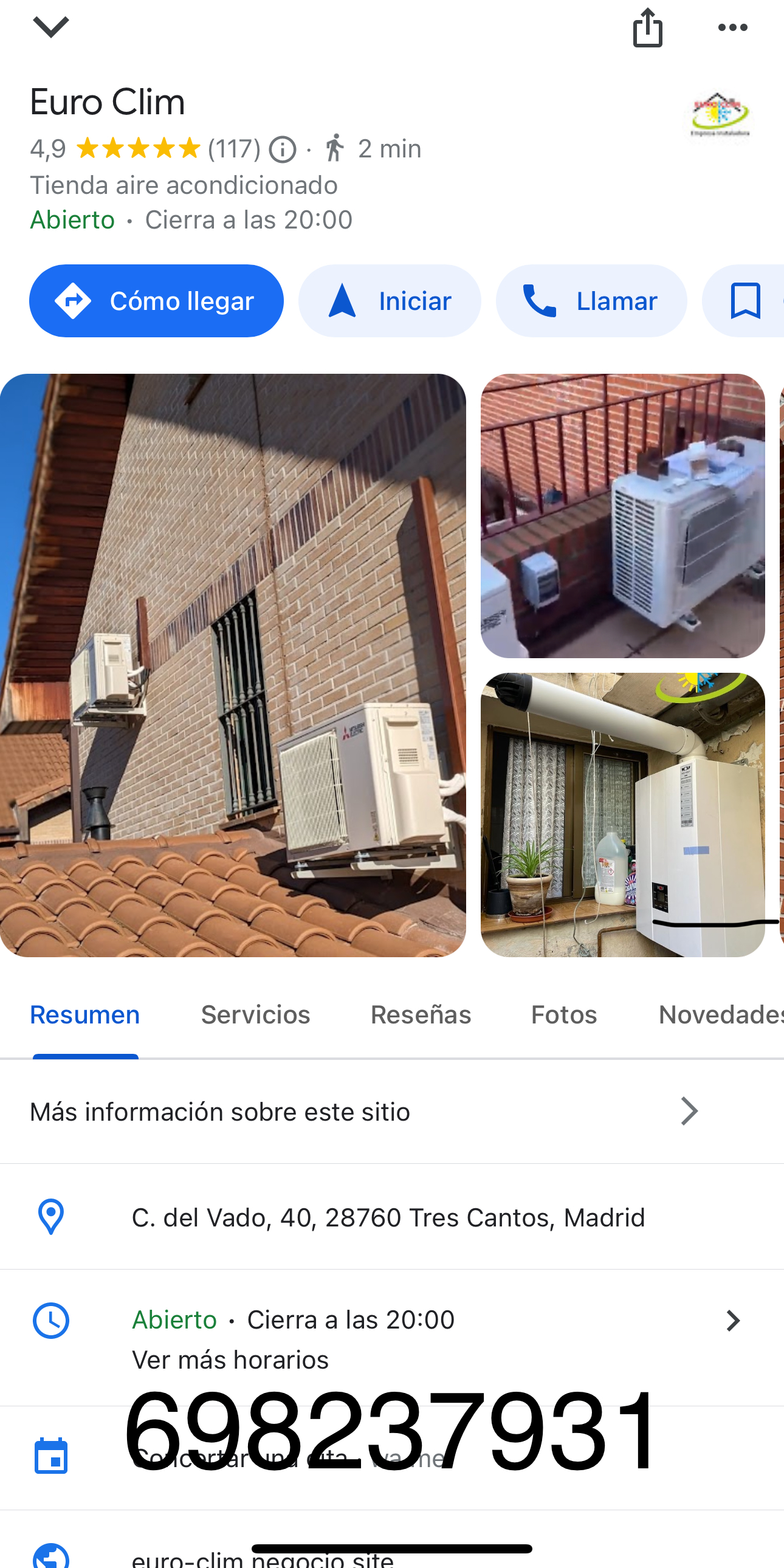Open the large brick wall AC photo
This screenshot has width=784, height=1568.
click(x=233, y=665)
